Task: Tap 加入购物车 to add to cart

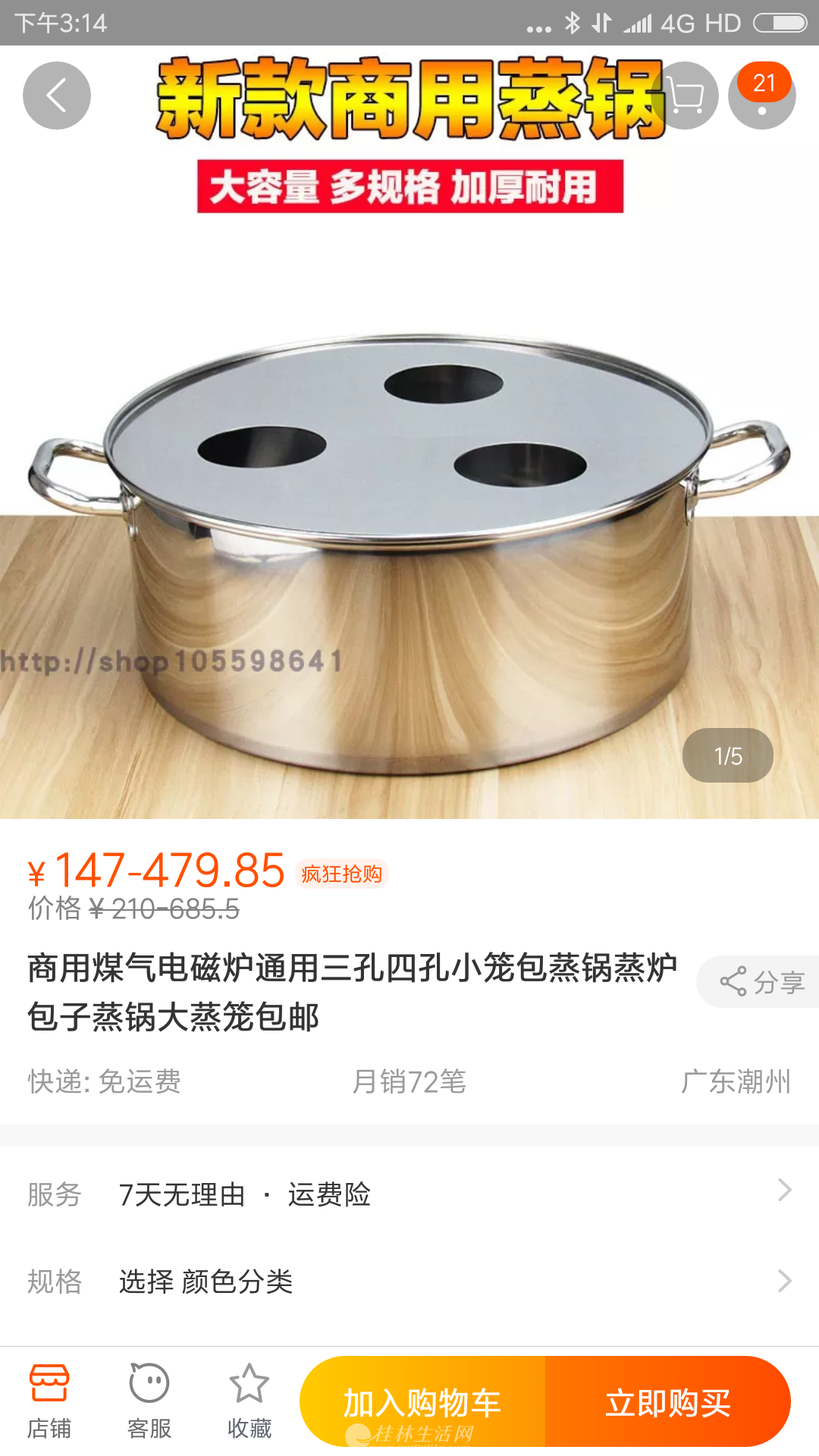Action: [422, 1401]
